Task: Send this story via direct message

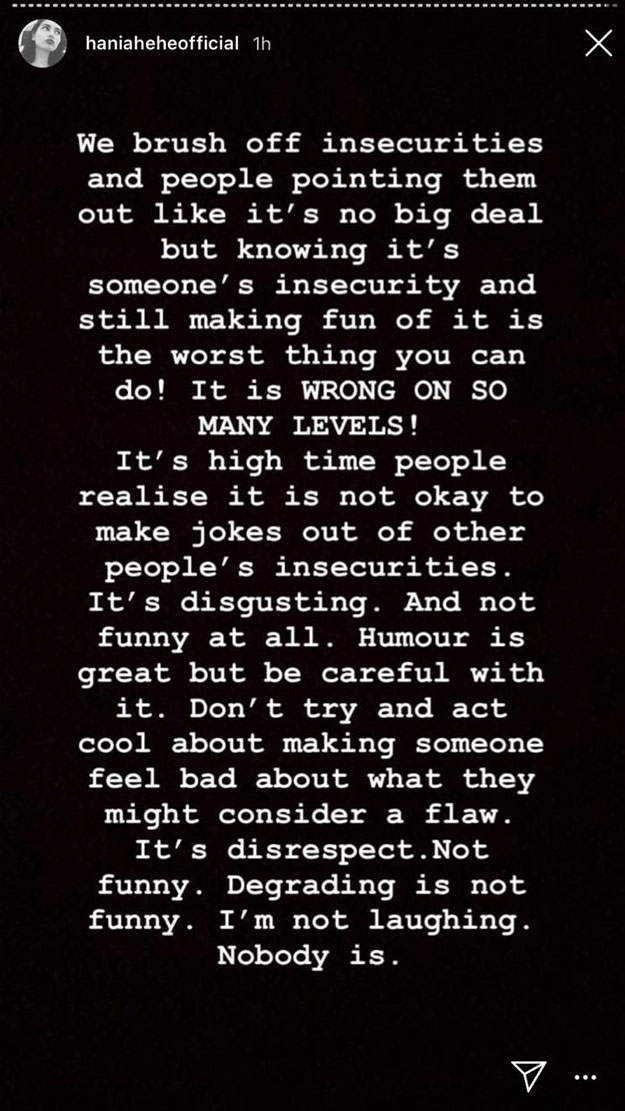Action: 527,1073
